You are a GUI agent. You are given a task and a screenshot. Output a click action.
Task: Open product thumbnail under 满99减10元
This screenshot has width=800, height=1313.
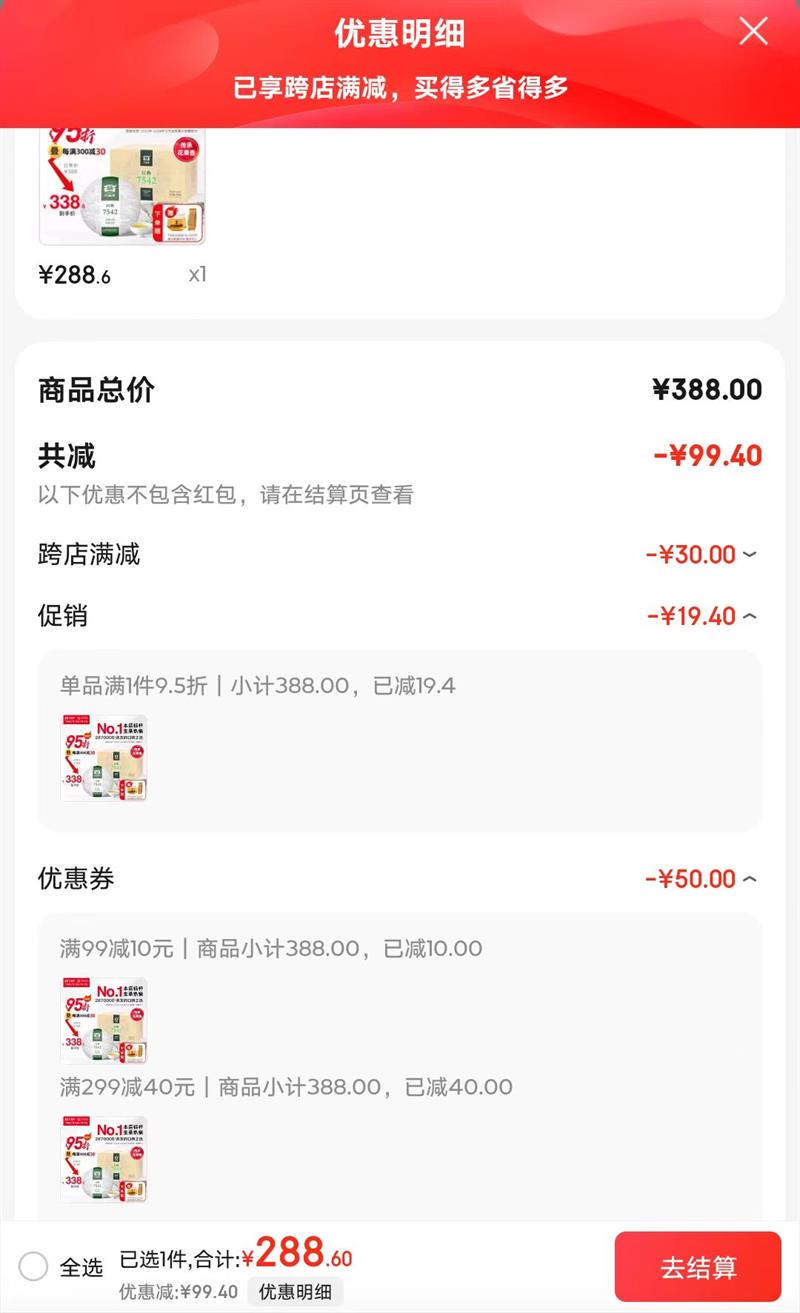pos(104,1021)
